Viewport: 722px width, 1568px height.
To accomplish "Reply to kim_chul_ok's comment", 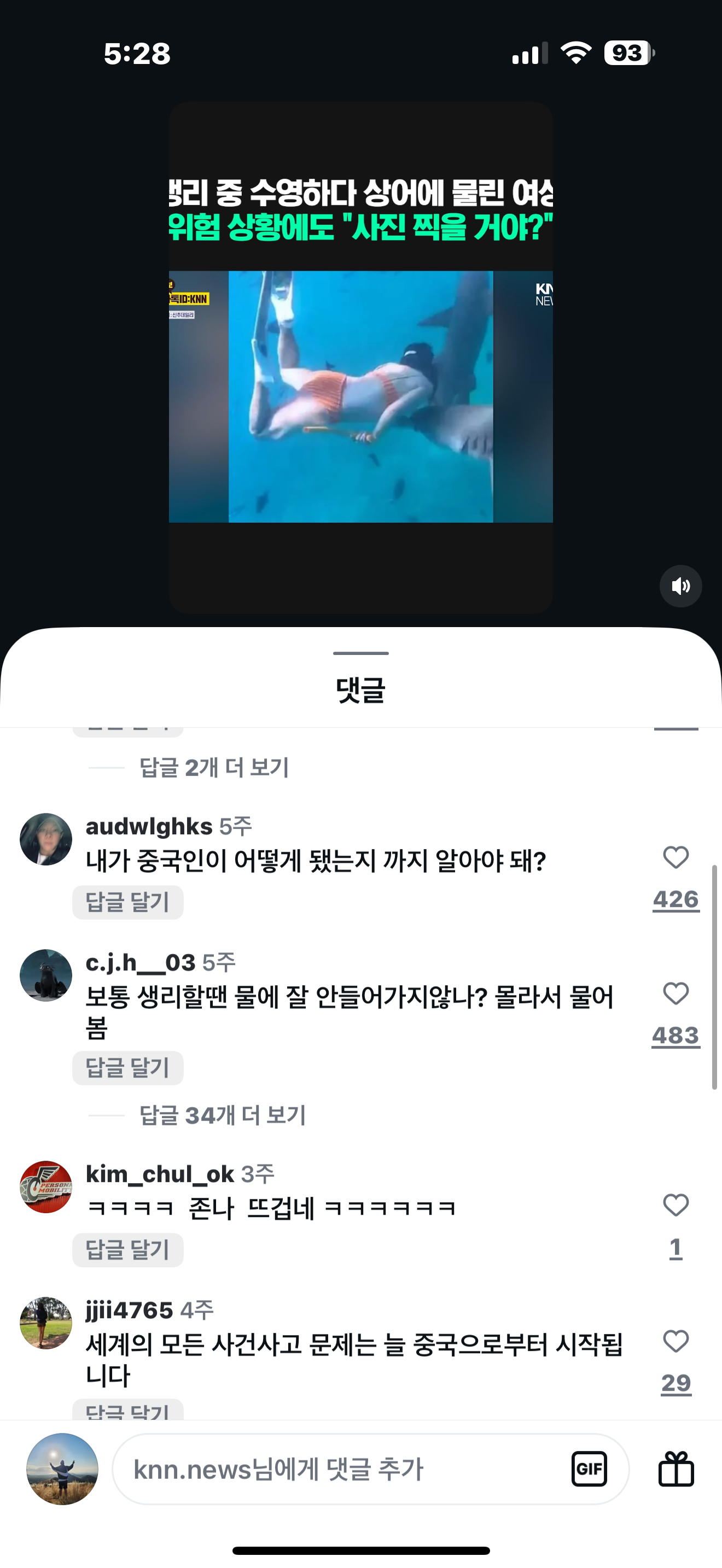I will tap(127, 1250).
